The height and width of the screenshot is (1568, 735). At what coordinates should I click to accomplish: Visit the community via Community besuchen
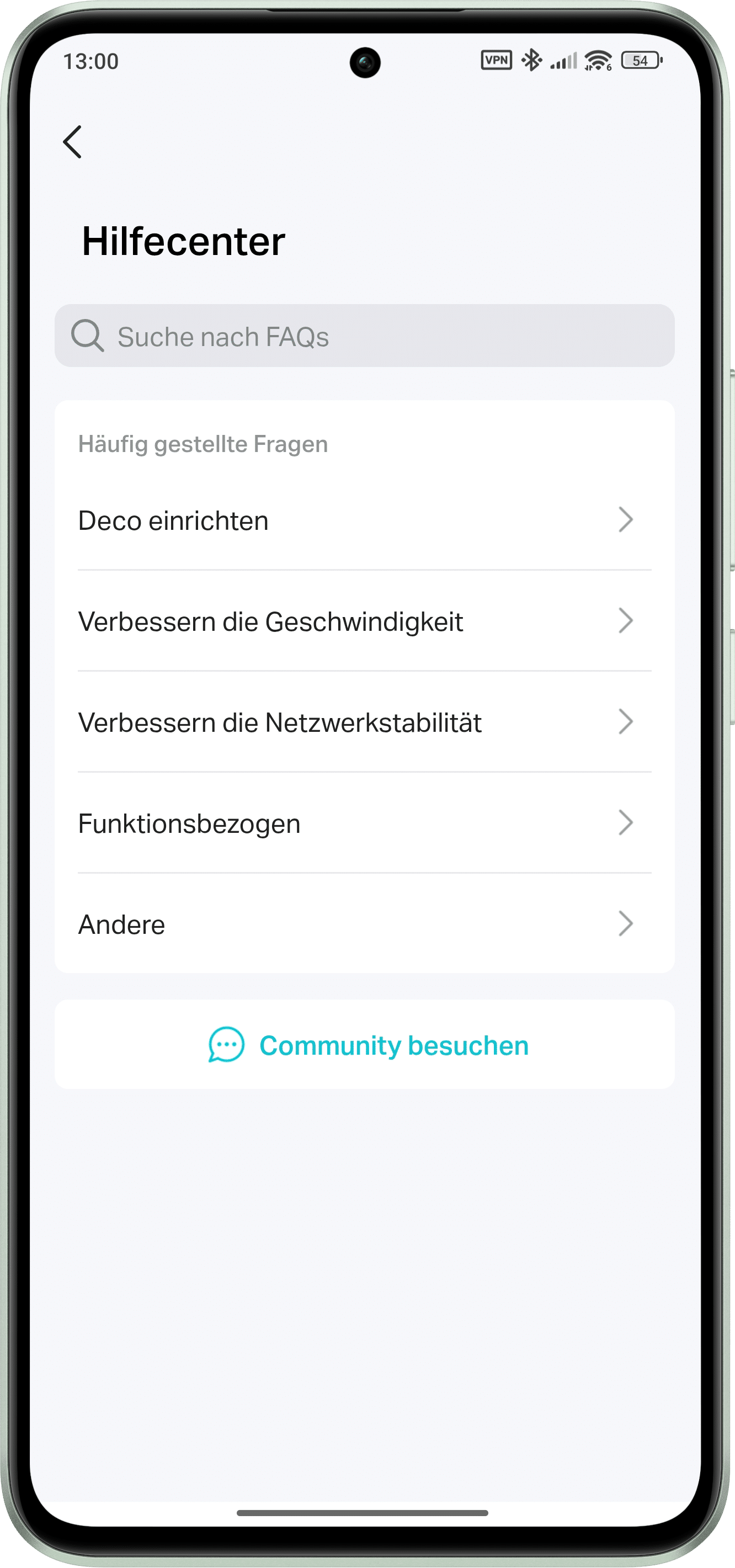pyautogui.click(x=367, y=1045)
